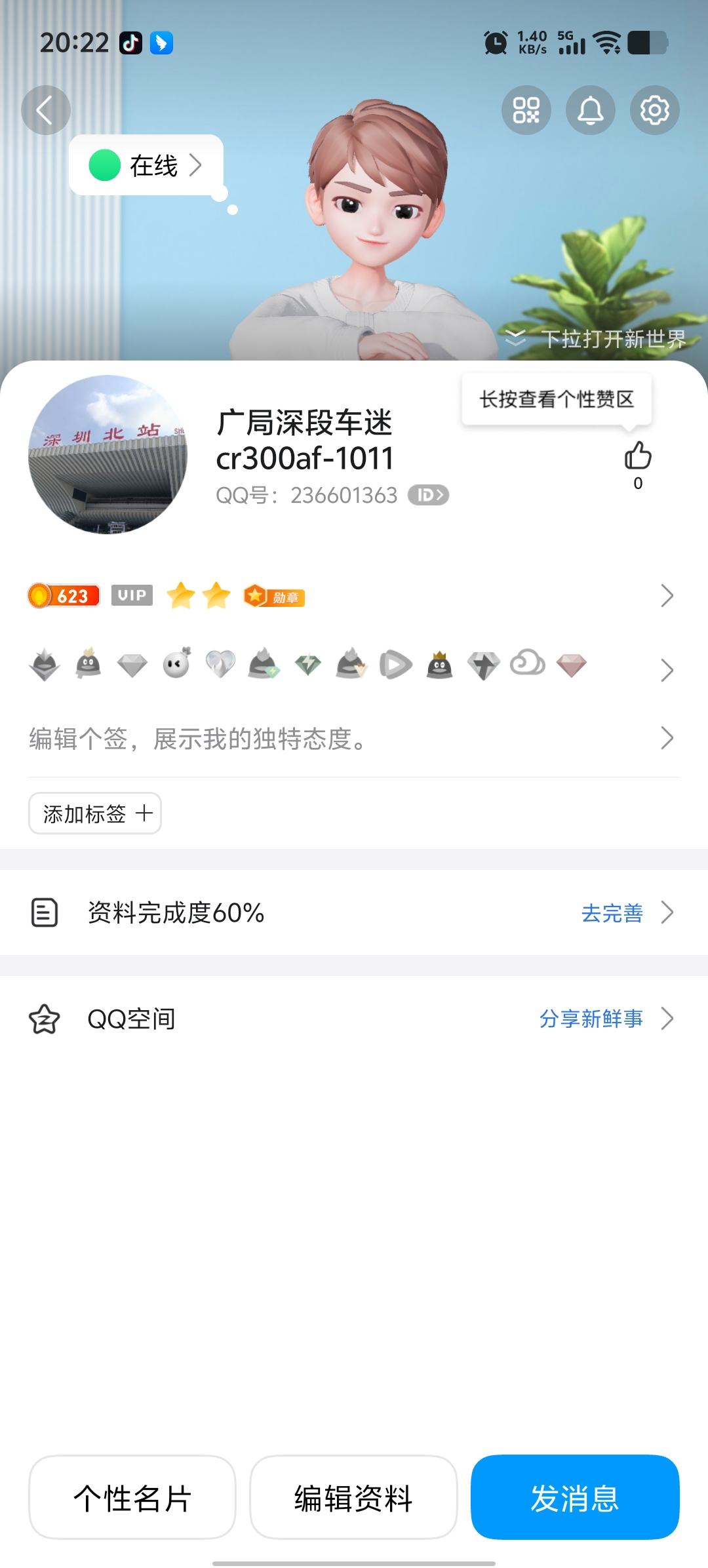Open the level and VIP badges row
708x1568 pixels.
(x=354, y=596)
